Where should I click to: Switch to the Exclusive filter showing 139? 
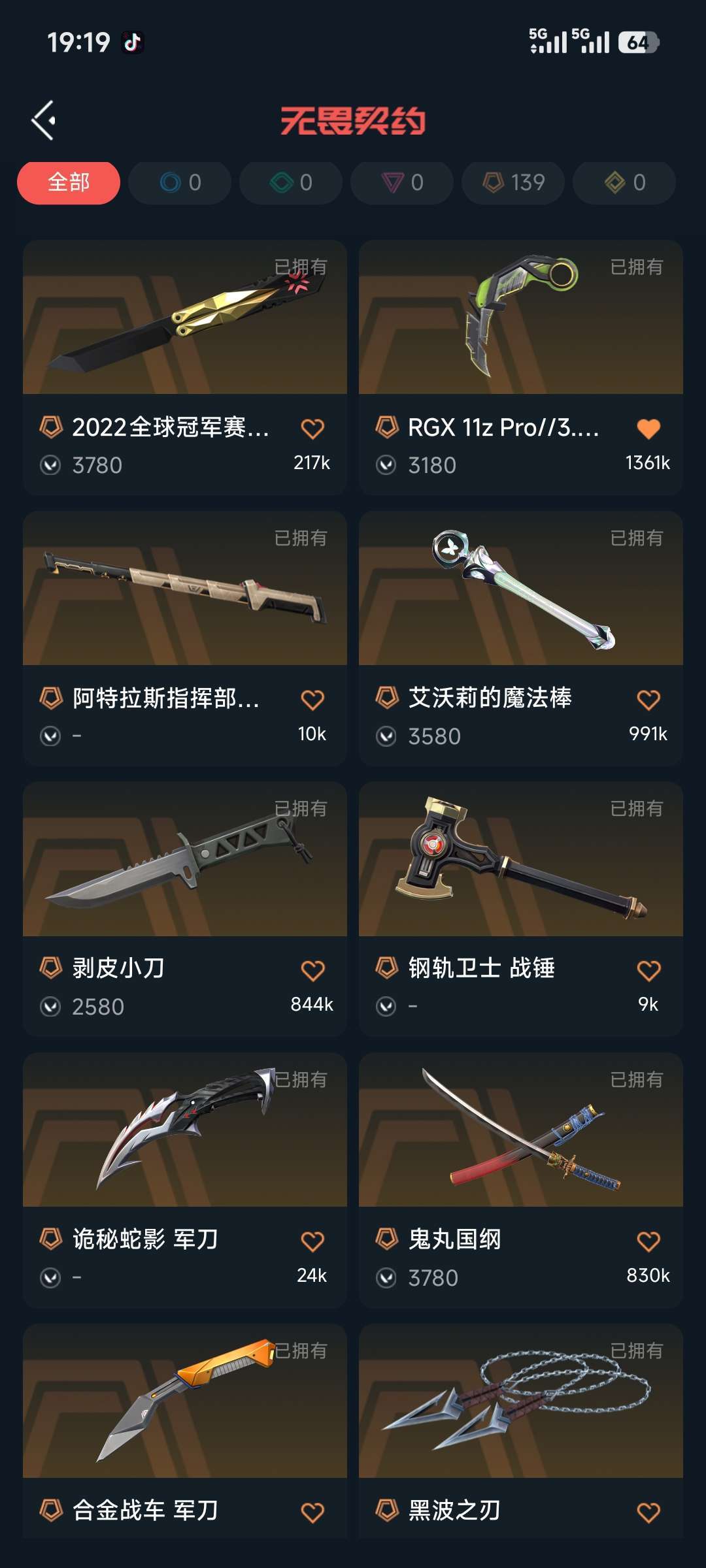coord(512,182)
